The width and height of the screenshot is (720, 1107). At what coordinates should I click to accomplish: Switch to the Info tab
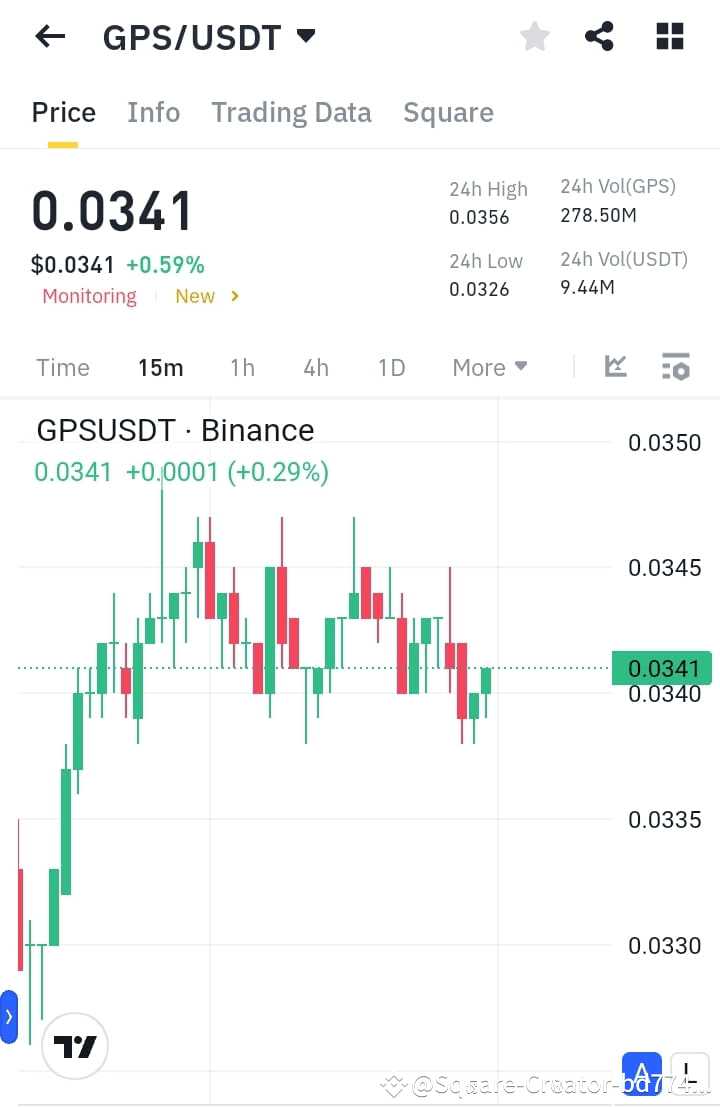coord(153,112)
